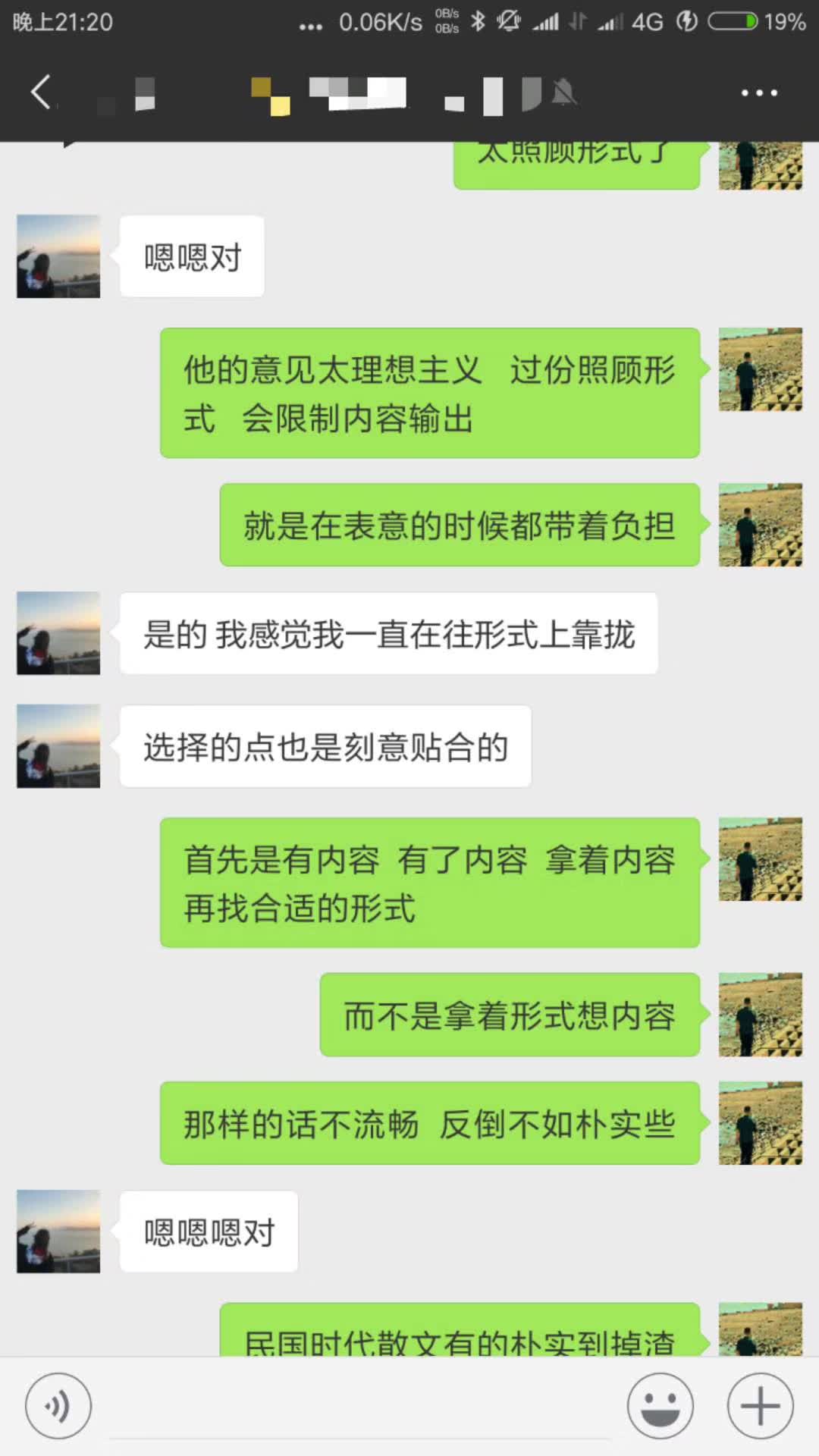Switch to voice message input

(x=58, y=1405)
